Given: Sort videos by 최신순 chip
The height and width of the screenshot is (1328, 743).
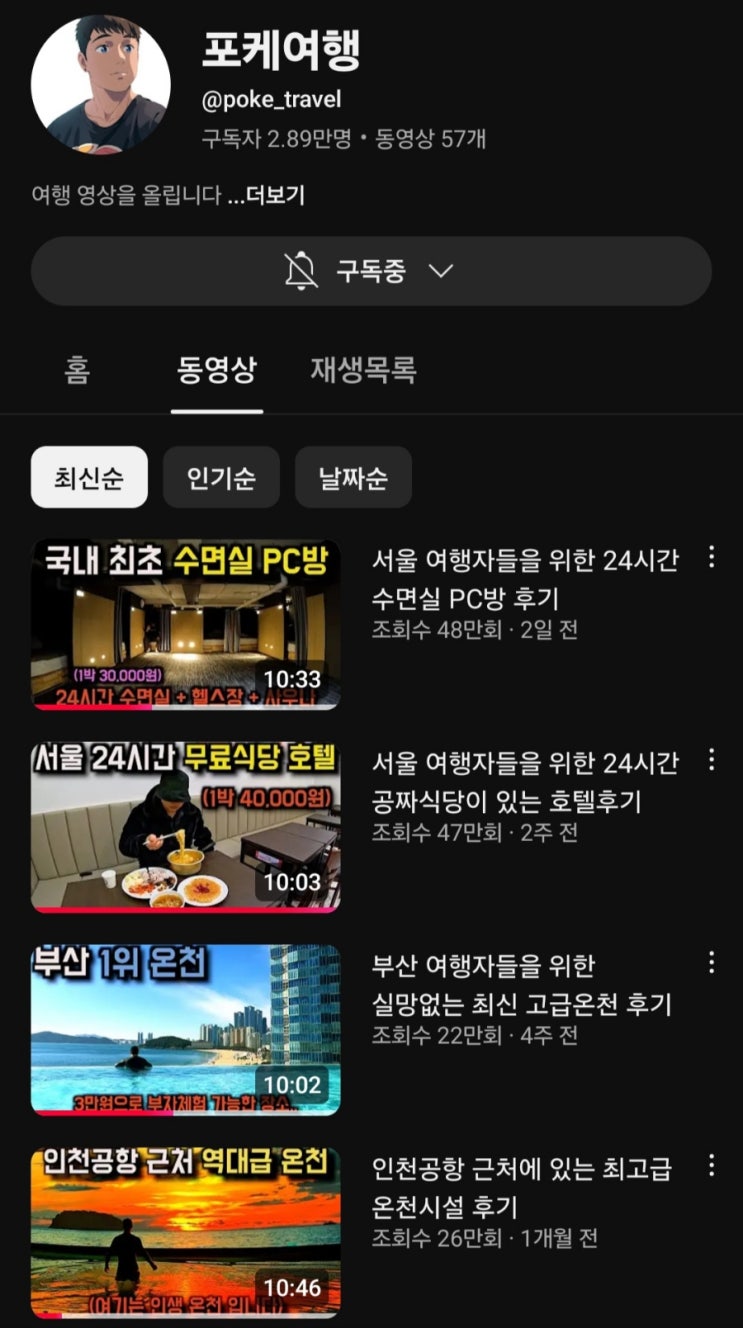Looking at the screenshot, I should (x=89, y=477).
